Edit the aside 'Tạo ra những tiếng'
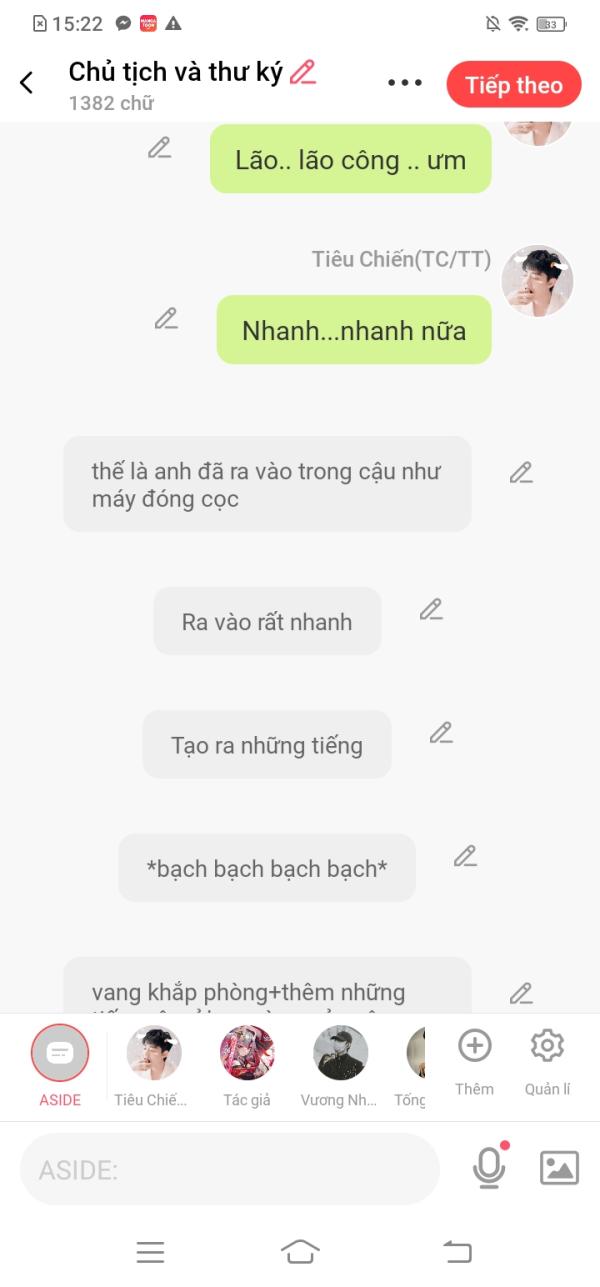Screen dimensions: 600x1287 click(441, 733)
